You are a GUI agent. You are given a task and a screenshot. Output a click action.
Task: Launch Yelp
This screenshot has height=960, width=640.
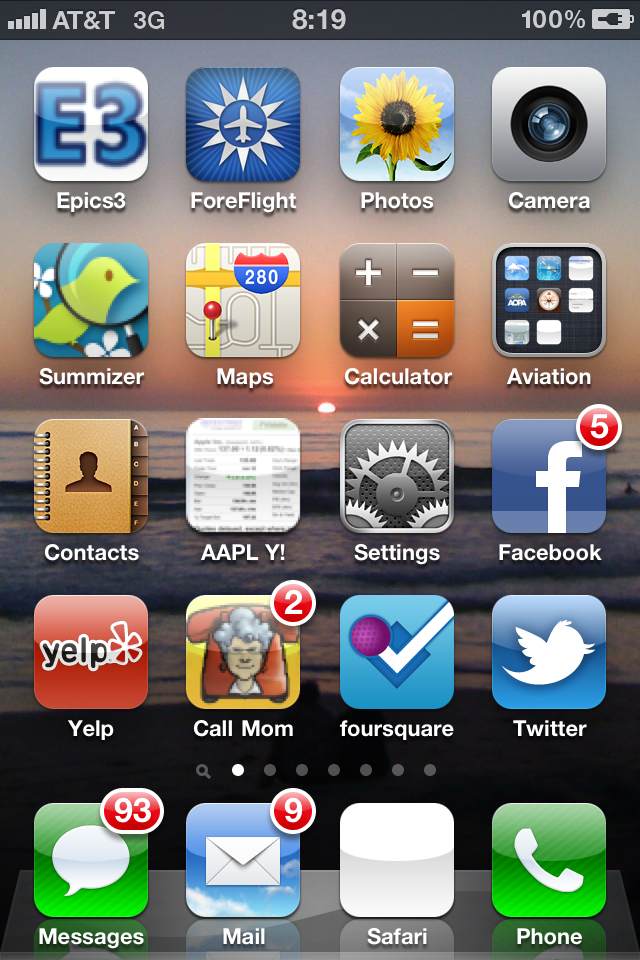tap(91, 652)
